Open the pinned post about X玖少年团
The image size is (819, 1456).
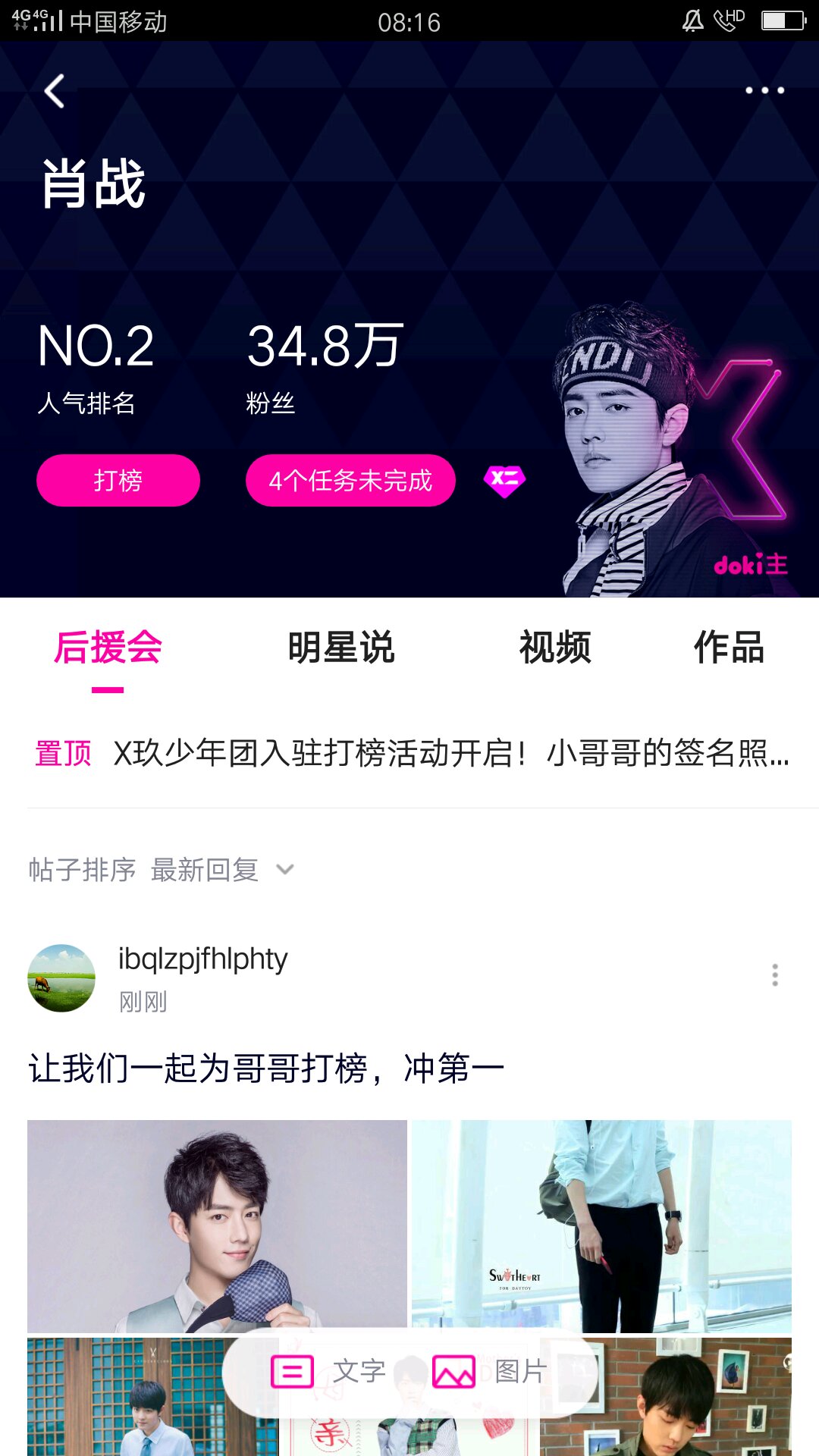tap(450, 753)
